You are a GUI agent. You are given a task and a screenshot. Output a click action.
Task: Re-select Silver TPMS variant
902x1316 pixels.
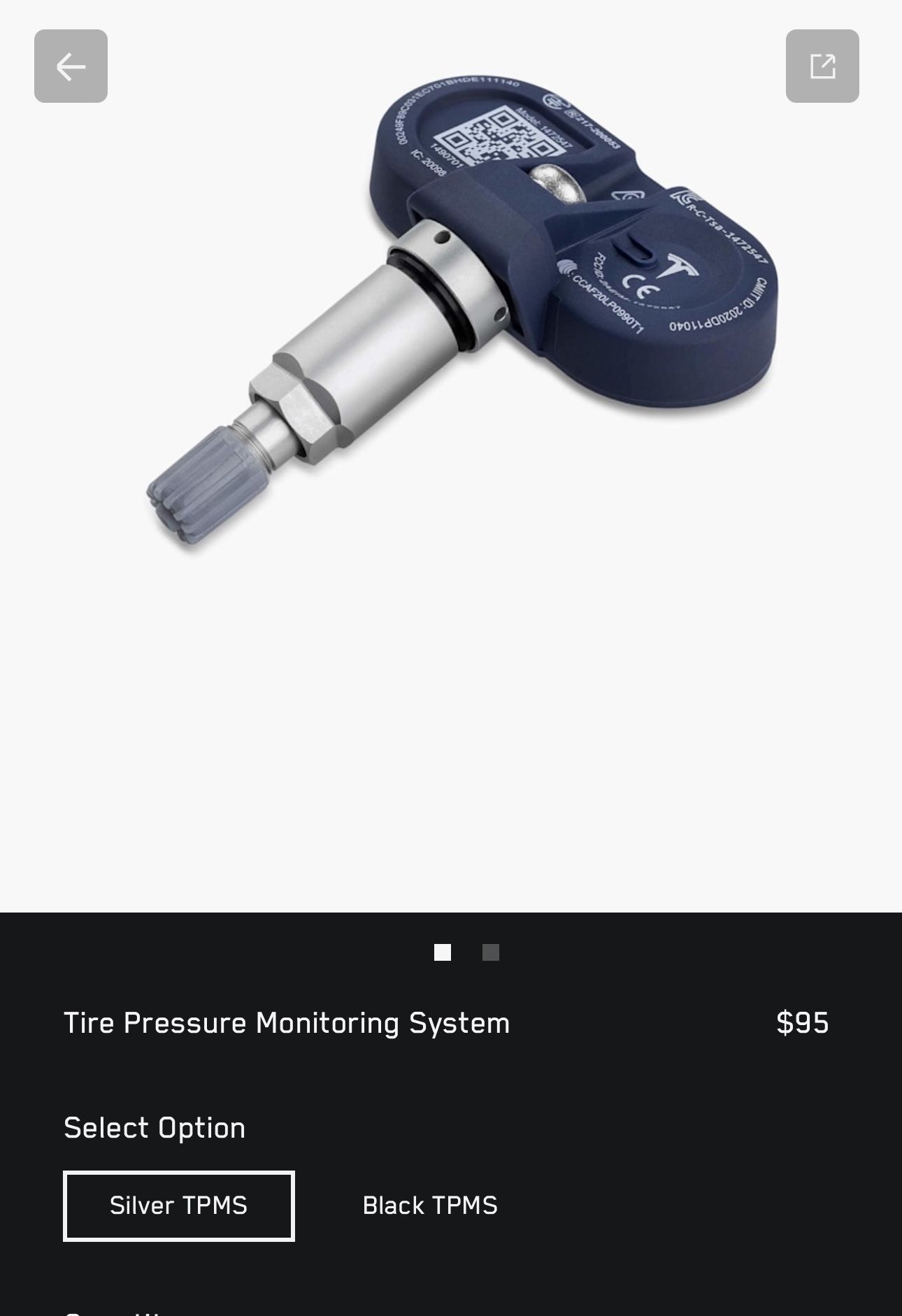178,1205
